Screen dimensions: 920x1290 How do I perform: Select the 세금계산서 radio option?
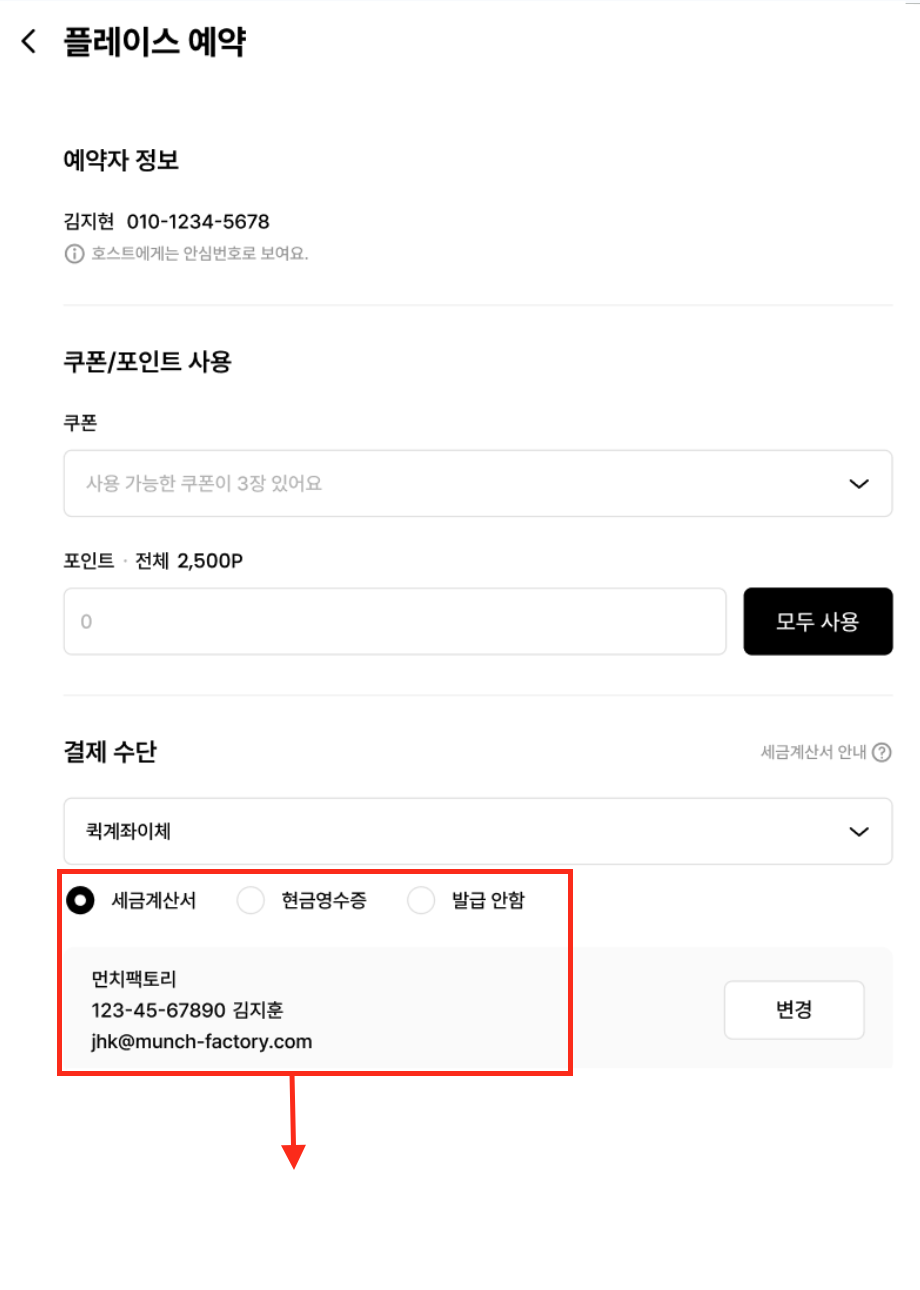tap(80, 901)
